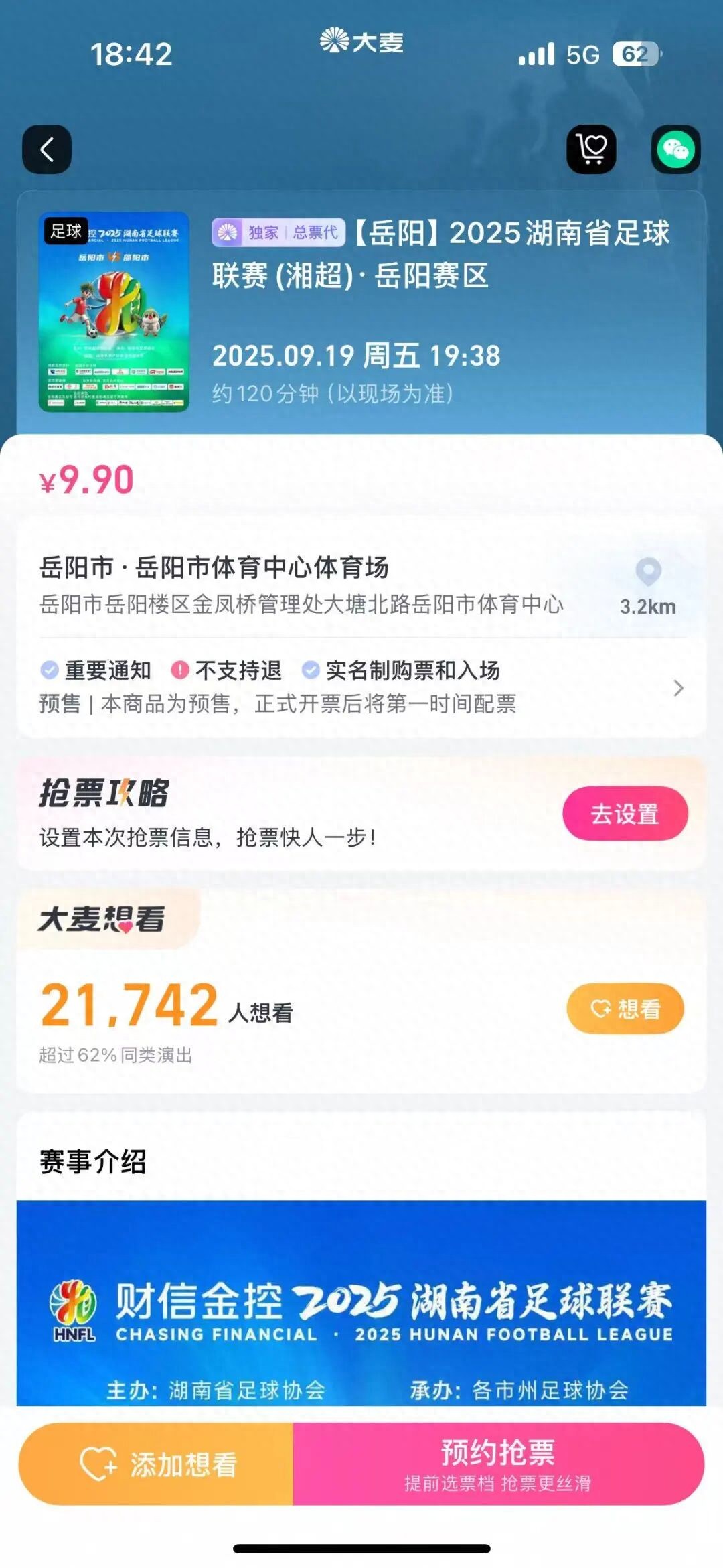723x1568 pixels.
Task: Tap 去设置 to set up ticket grabbing
Action: (x=625, y=814)
